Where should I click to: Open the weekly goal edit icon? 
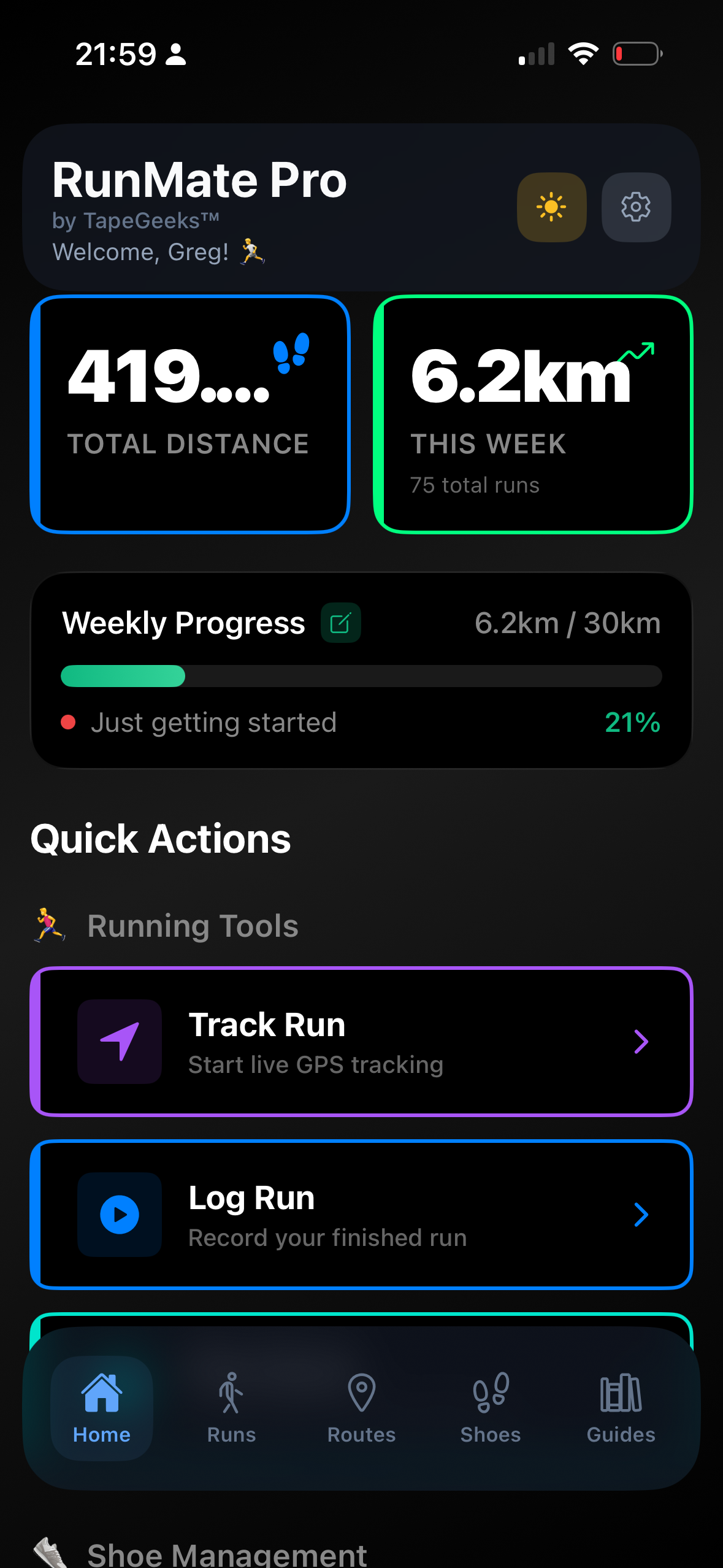tap(342, 622)
